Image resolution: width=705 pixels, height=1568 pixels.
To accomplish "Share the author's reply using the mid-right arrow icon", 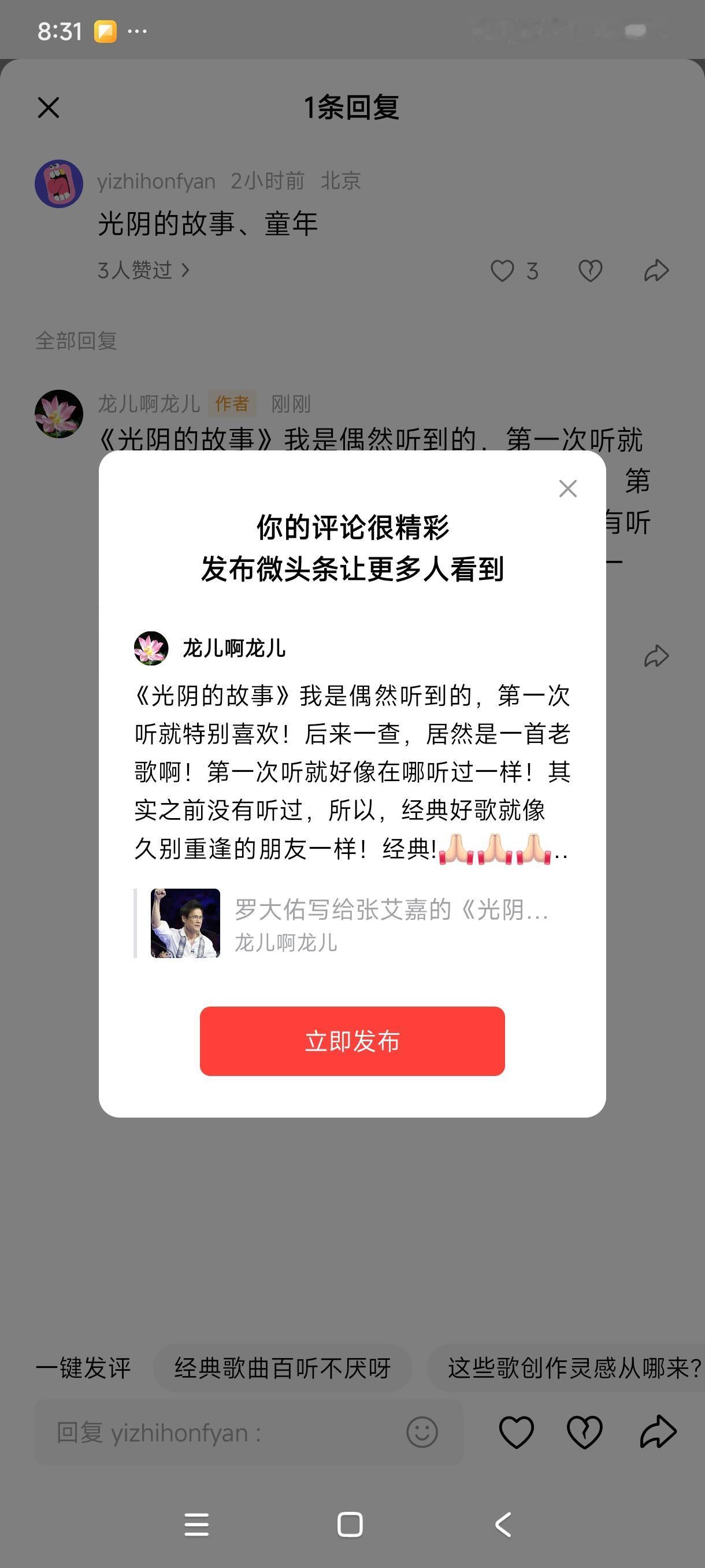I will tap(656, 657).
